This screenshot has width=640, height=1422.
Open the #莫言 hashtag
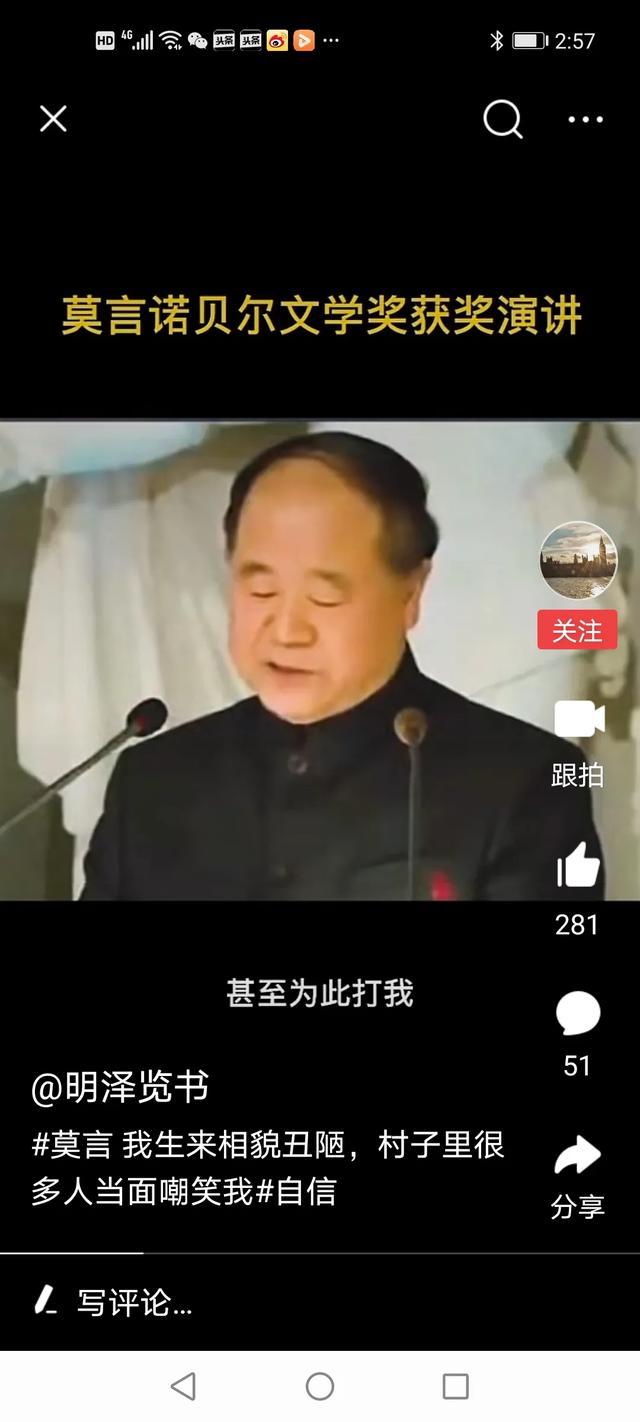[71, 1146]
